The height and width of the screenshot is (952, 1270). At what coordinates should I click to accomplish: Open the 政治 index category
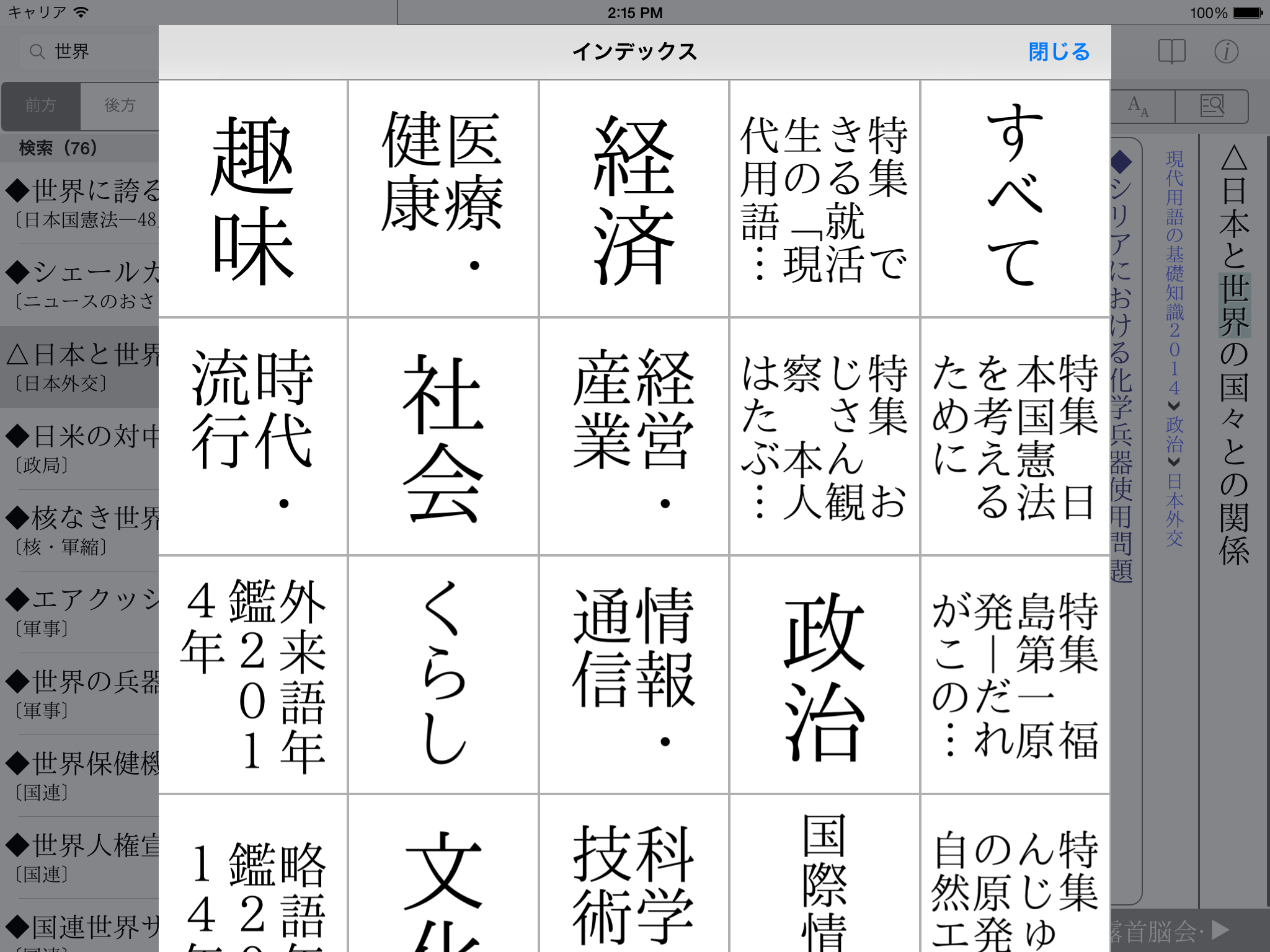824,674
